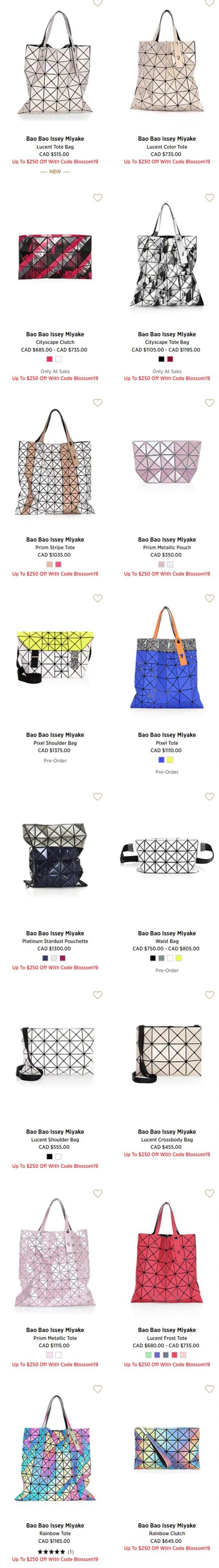Select blue swatch for Pixel Tote

[162, 760]
